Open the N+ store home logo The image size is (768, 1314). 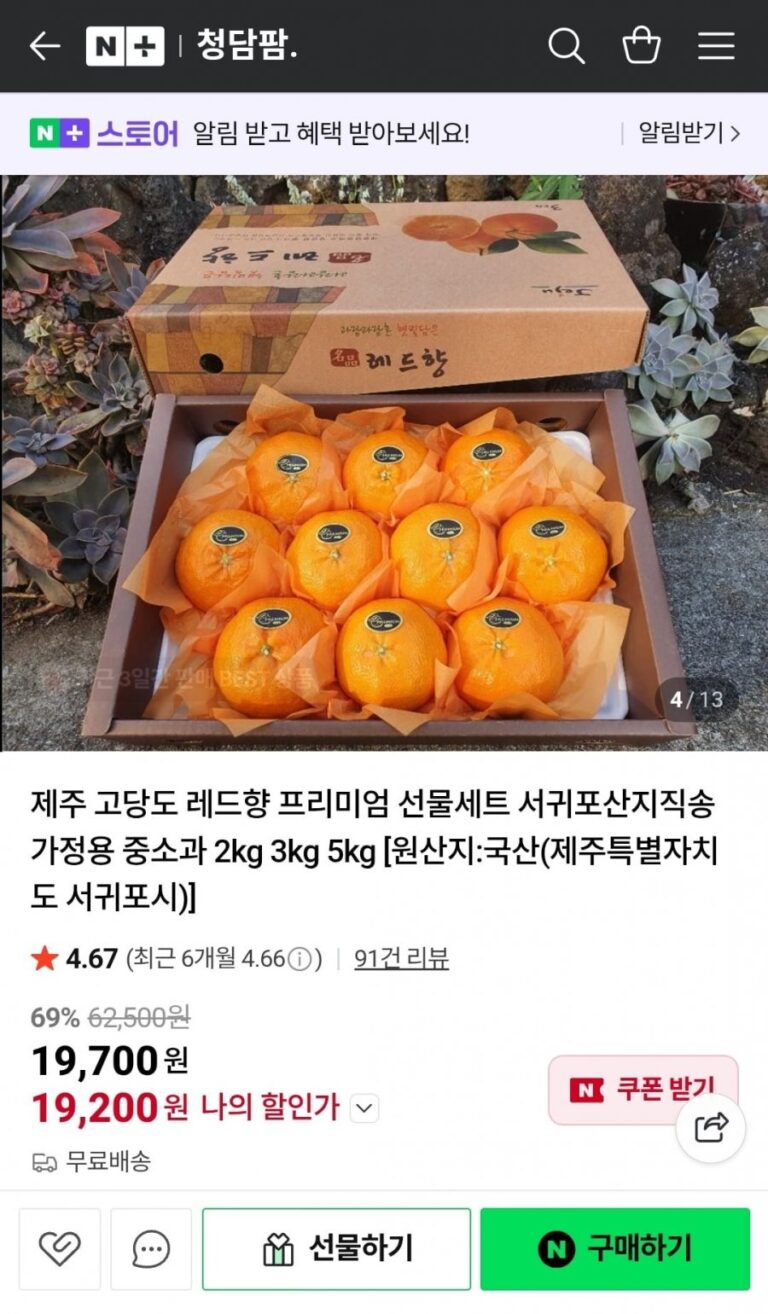tap(125, 46)
